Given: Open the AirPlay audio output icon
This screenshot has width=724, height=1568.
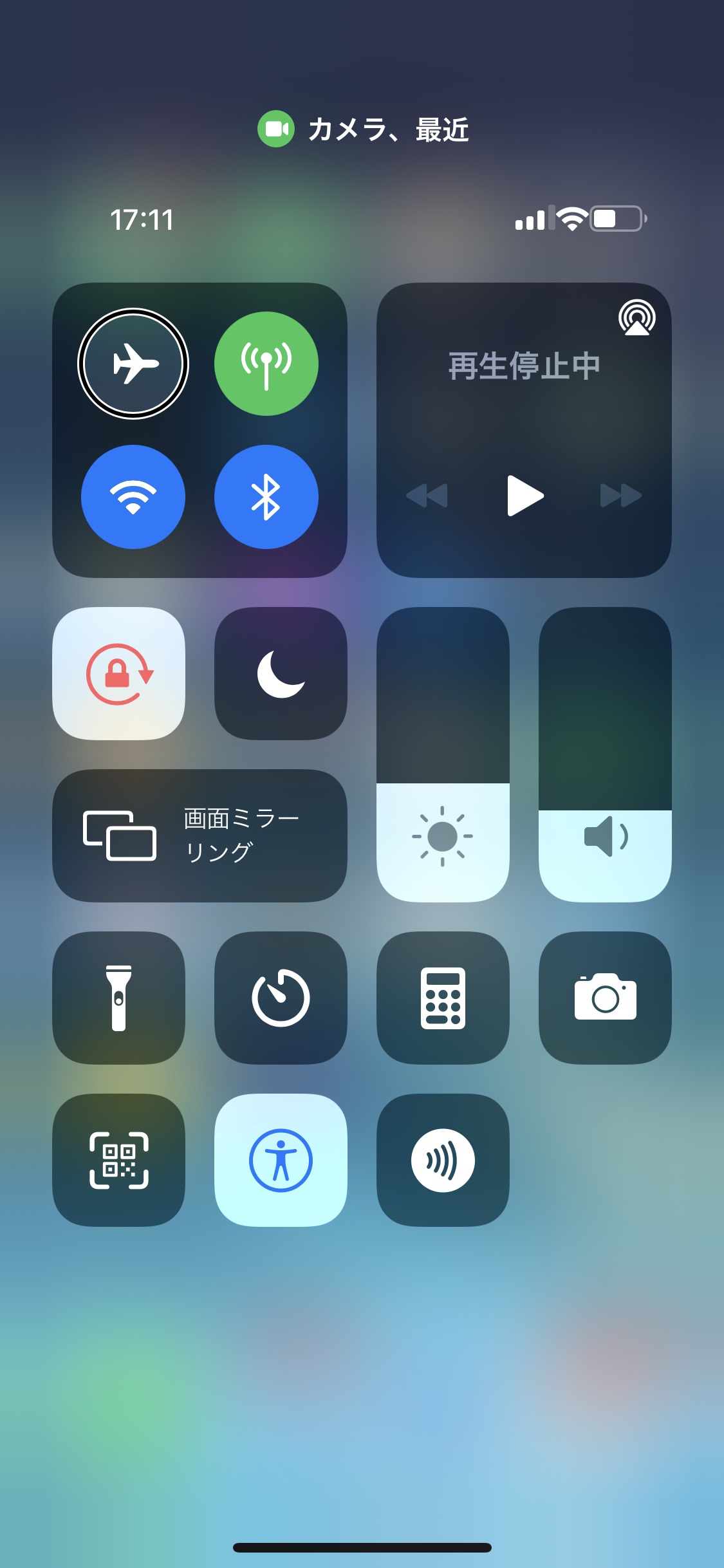Looking at the screenshot, I should 637,317.
